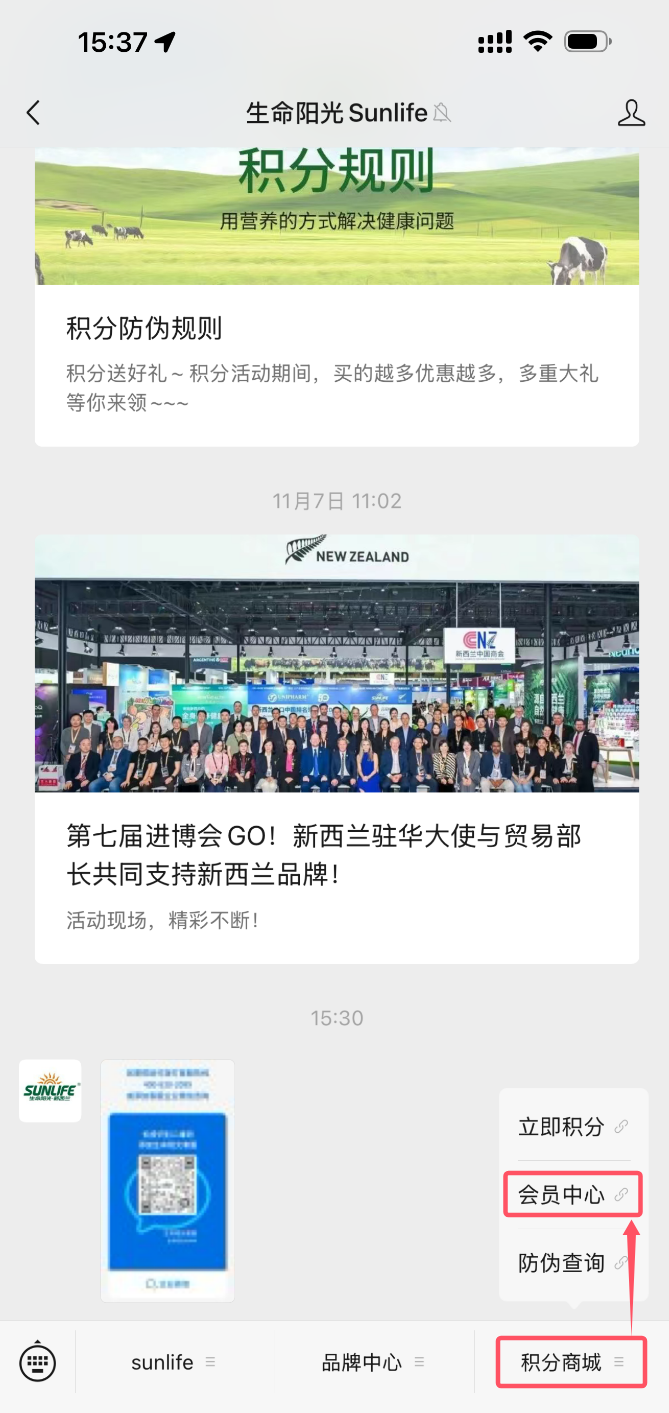Screen dimensions: 669x1413
Task: Go back using the top-left arrow
Action: tap(33, 112)
